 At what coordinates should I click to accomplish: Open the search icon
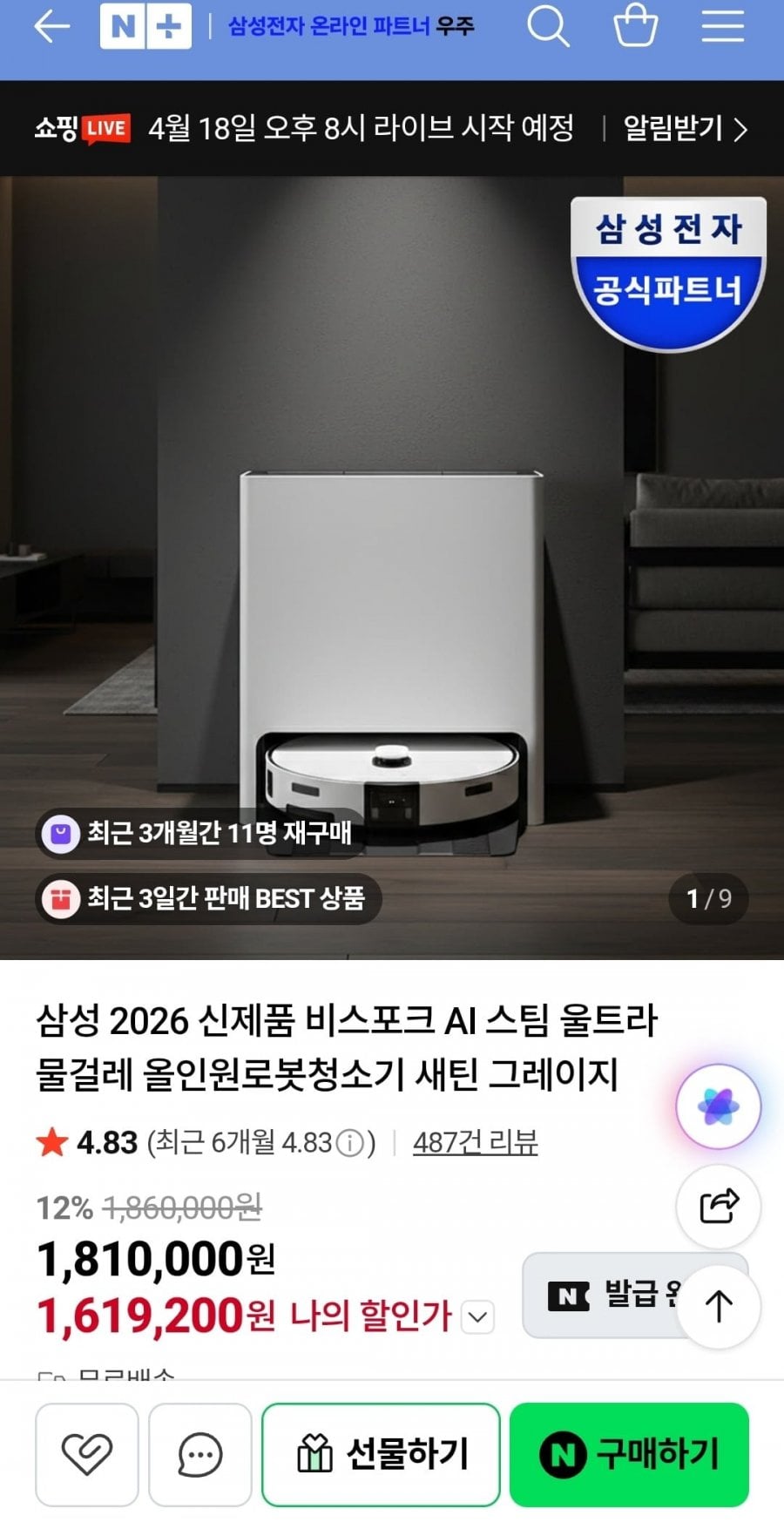[x=548, y=27]
